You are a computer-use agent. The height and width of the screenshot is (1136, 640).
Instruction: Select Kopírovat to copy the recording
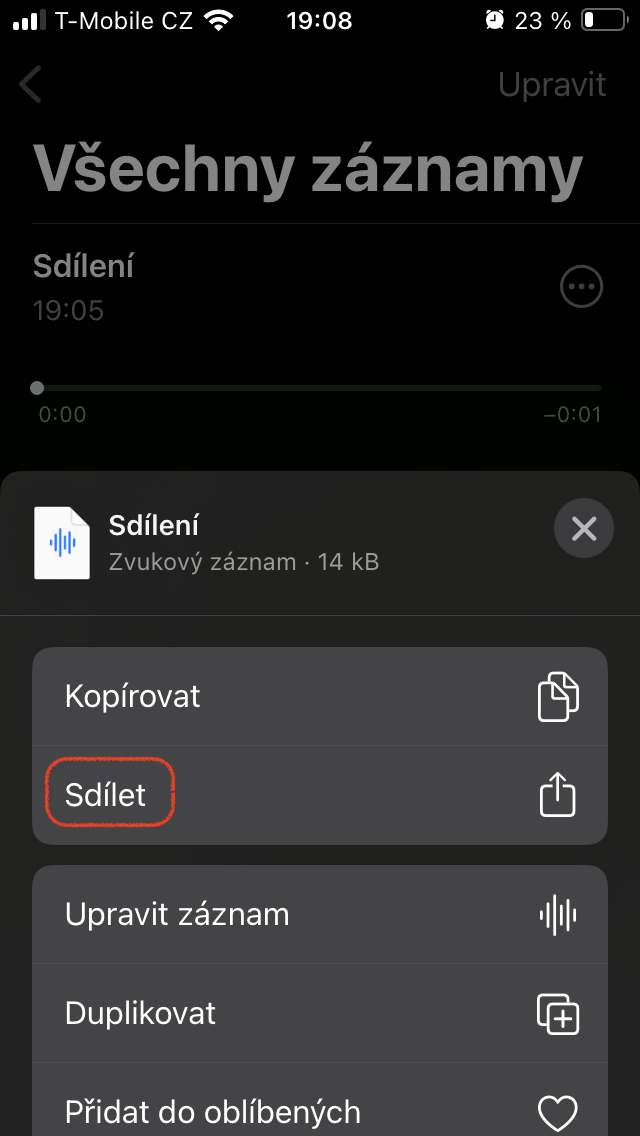[x=320, y=696]
